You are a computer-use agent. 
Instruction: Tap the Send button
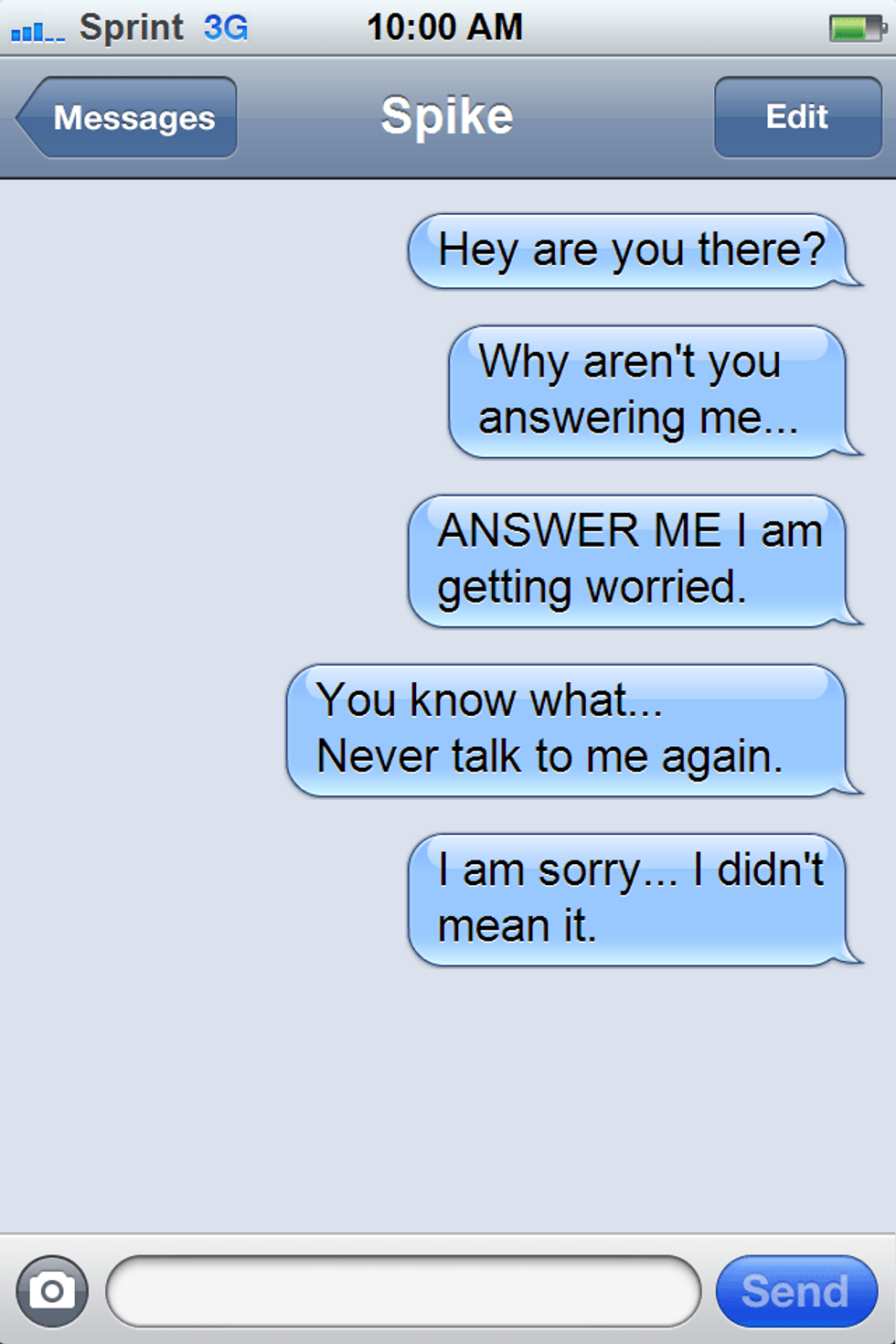pyautogui.click(x=795, y=1291)
